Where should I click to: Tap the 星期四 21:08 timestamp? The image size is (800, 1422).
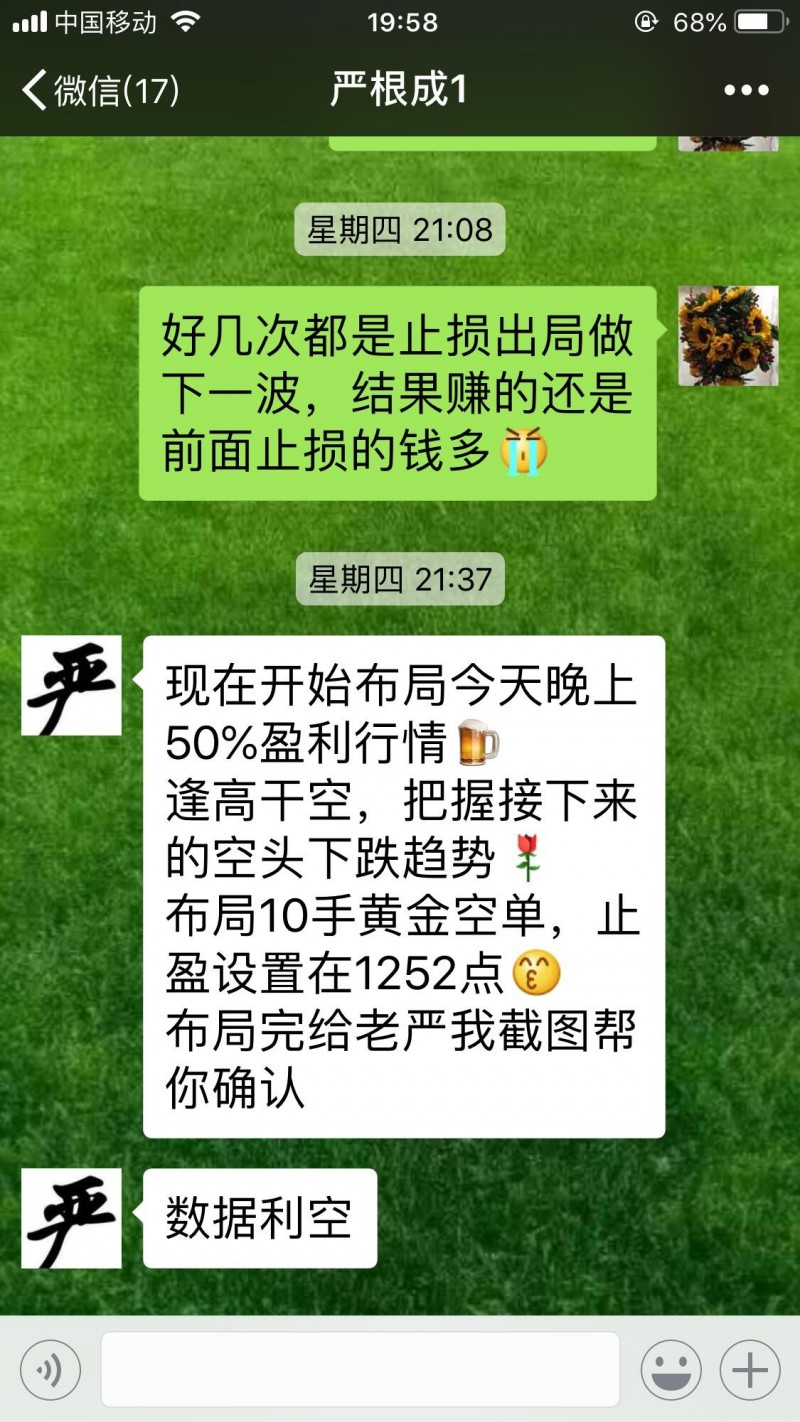coord(399,228)
